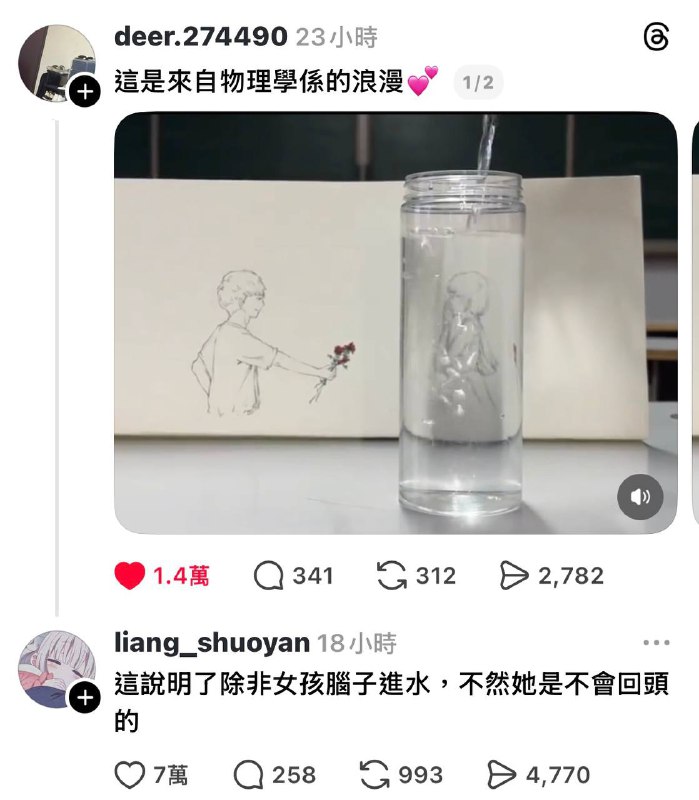Unmute the video with the speaker icon
Viewport: 699px width, 800px height.
point(640,496)
